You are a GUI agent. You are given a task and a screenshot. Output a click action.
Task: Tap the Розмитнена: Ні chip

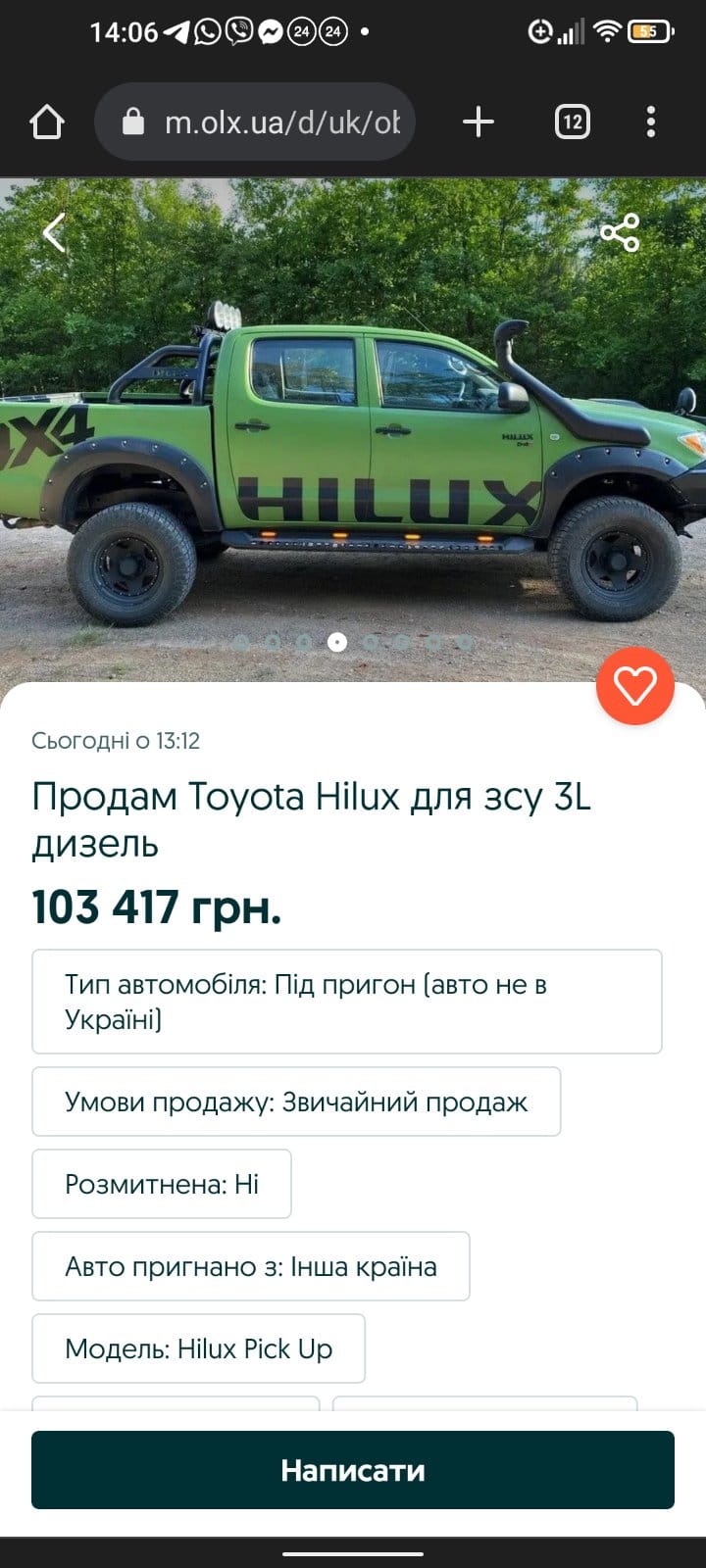tap(162, 1184)
